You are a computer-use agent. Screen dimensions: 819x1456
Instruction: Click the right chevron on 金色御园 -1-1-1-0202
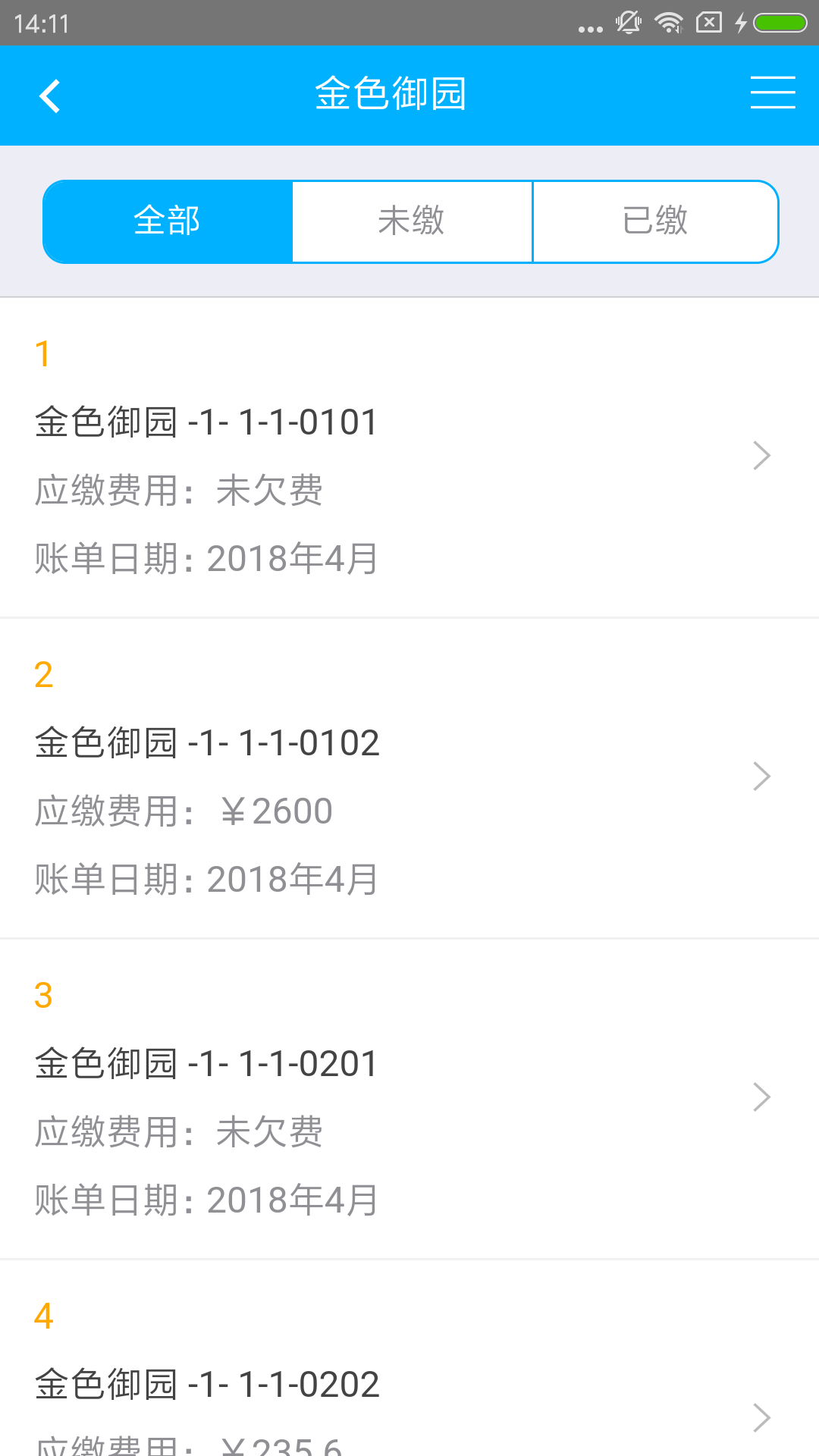(x=761, y=1417)
